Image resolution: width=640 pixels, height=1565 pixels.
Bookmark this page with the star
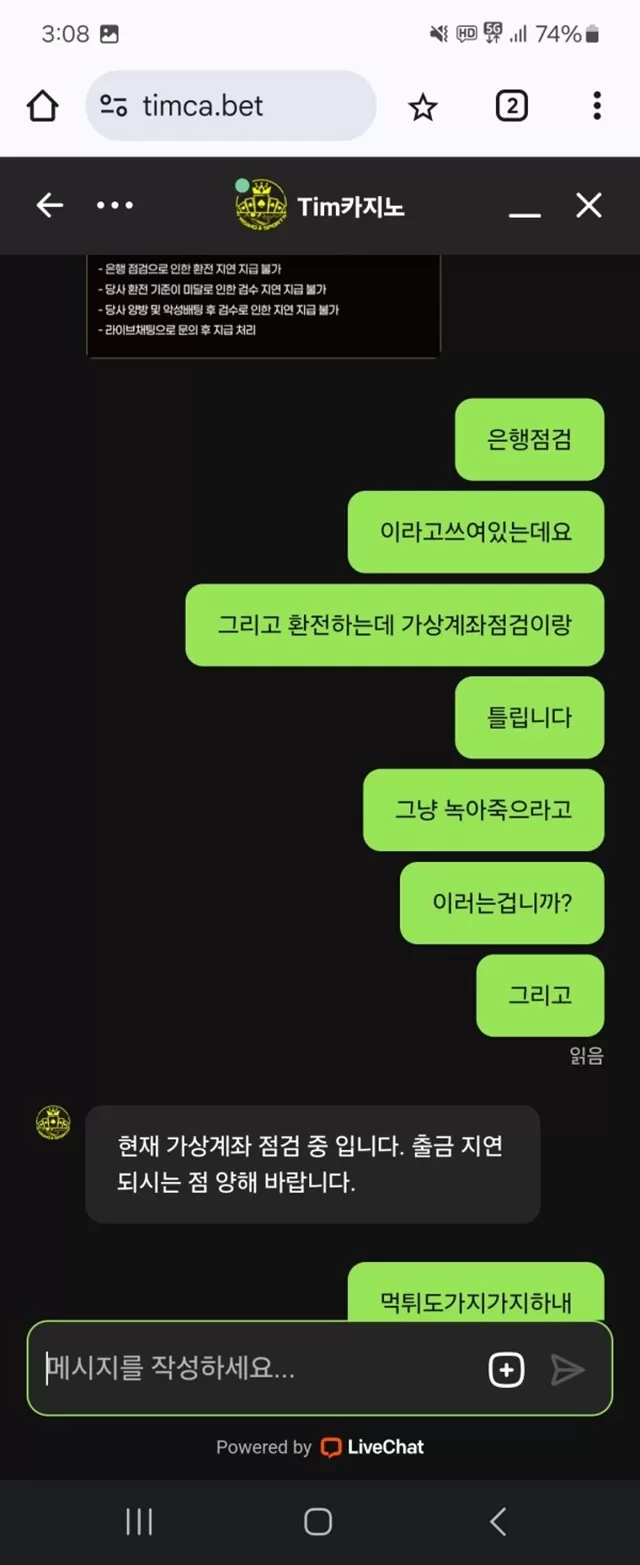423,107
